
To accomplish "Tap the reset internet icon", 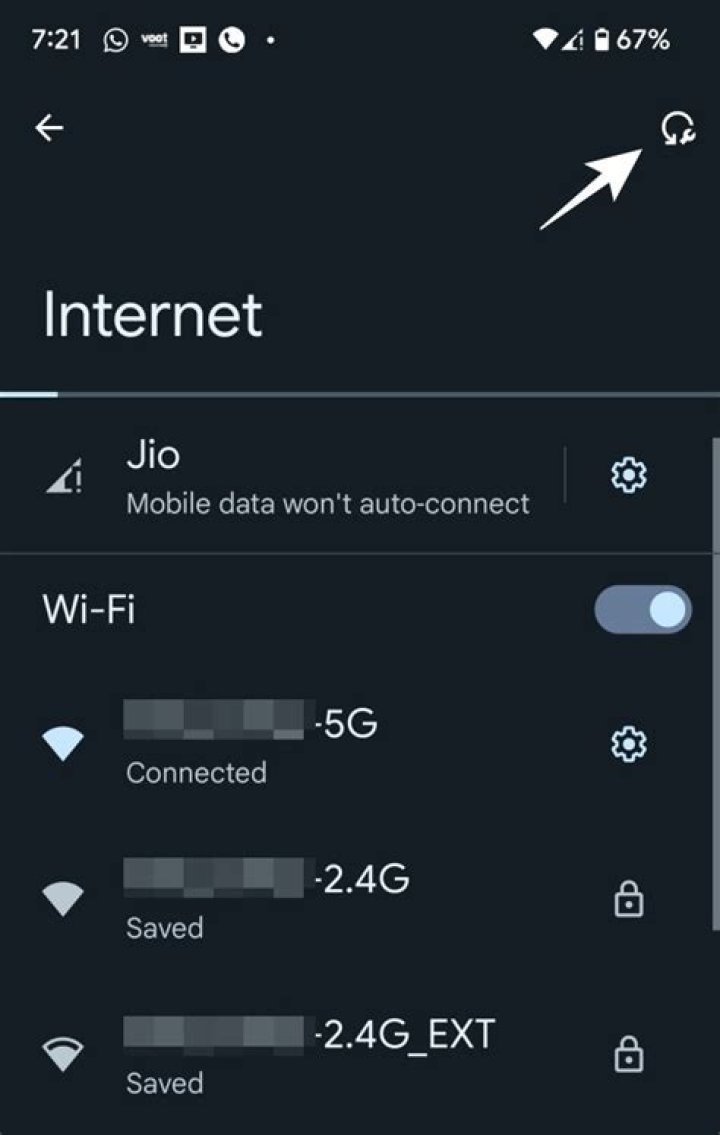I will pos(677,128).
